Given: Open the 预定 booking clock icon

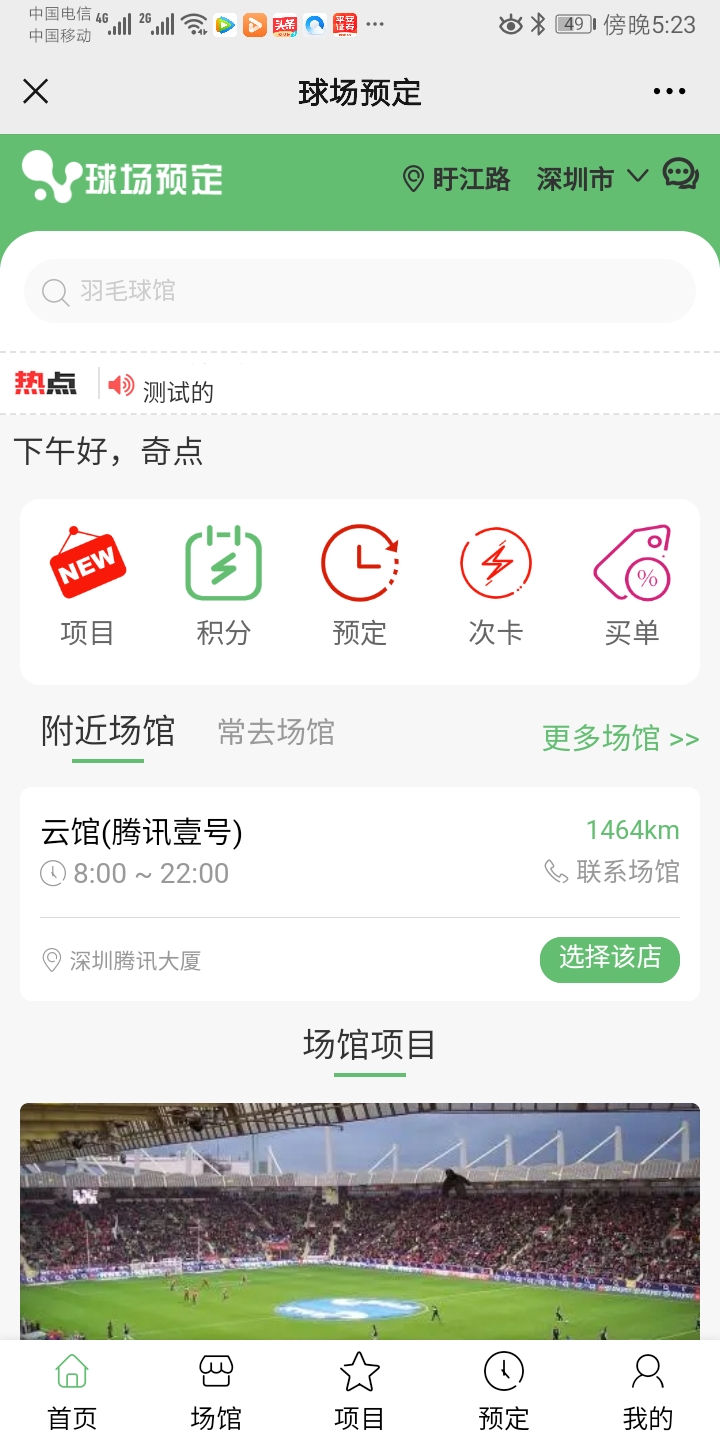Looking at the screenshot, I should [359, 561].
